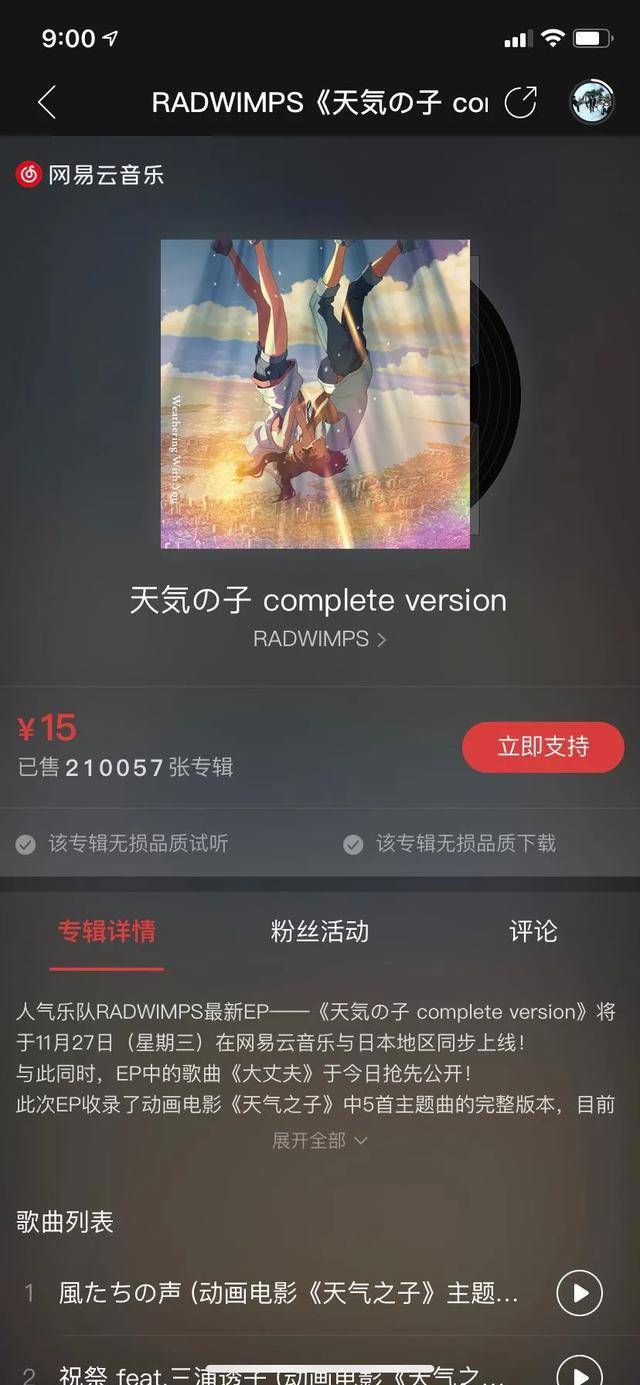Screen dimensions: 640x1385
Task: Switch to the 粉丝活动 tab
Action: [x=320, y=932]
